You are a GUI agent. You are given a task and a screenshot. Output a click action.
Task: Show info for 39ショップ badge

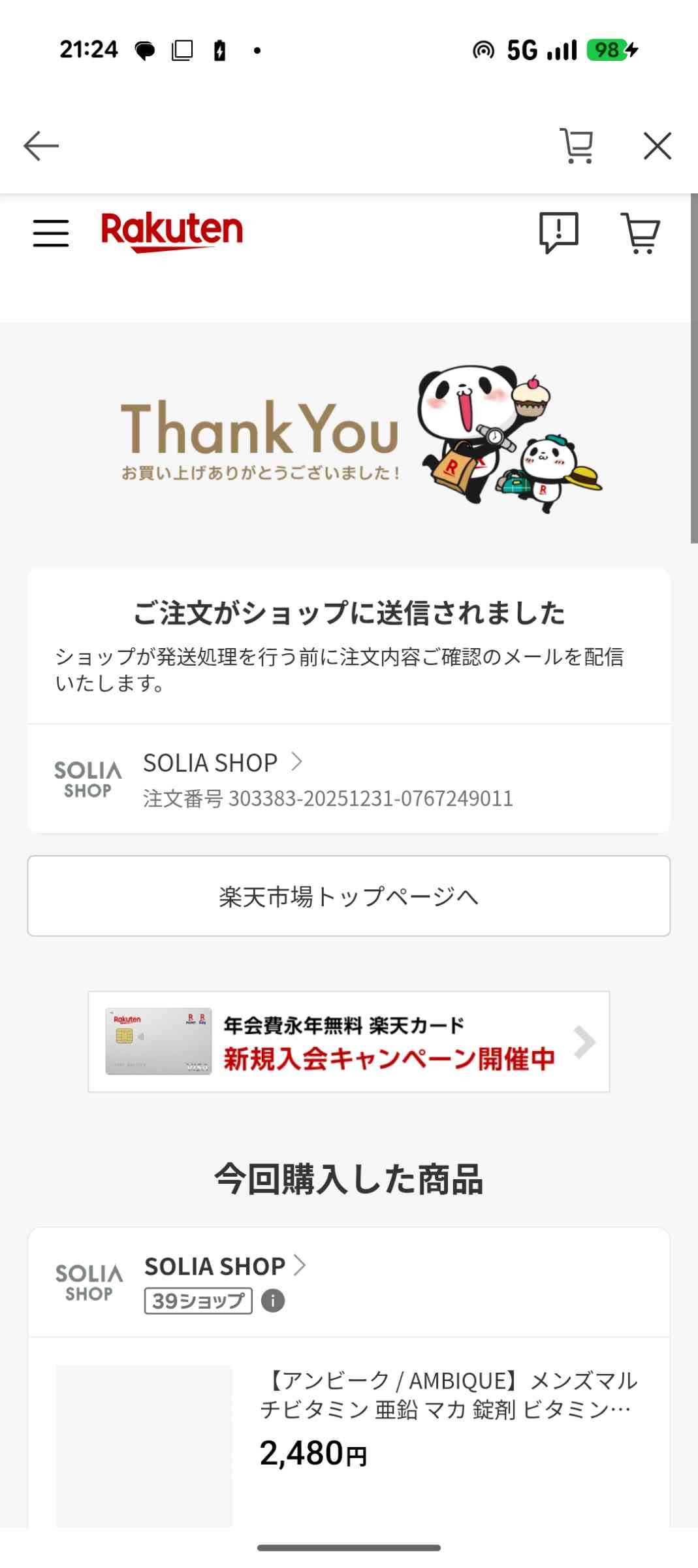coord(273,1301)
